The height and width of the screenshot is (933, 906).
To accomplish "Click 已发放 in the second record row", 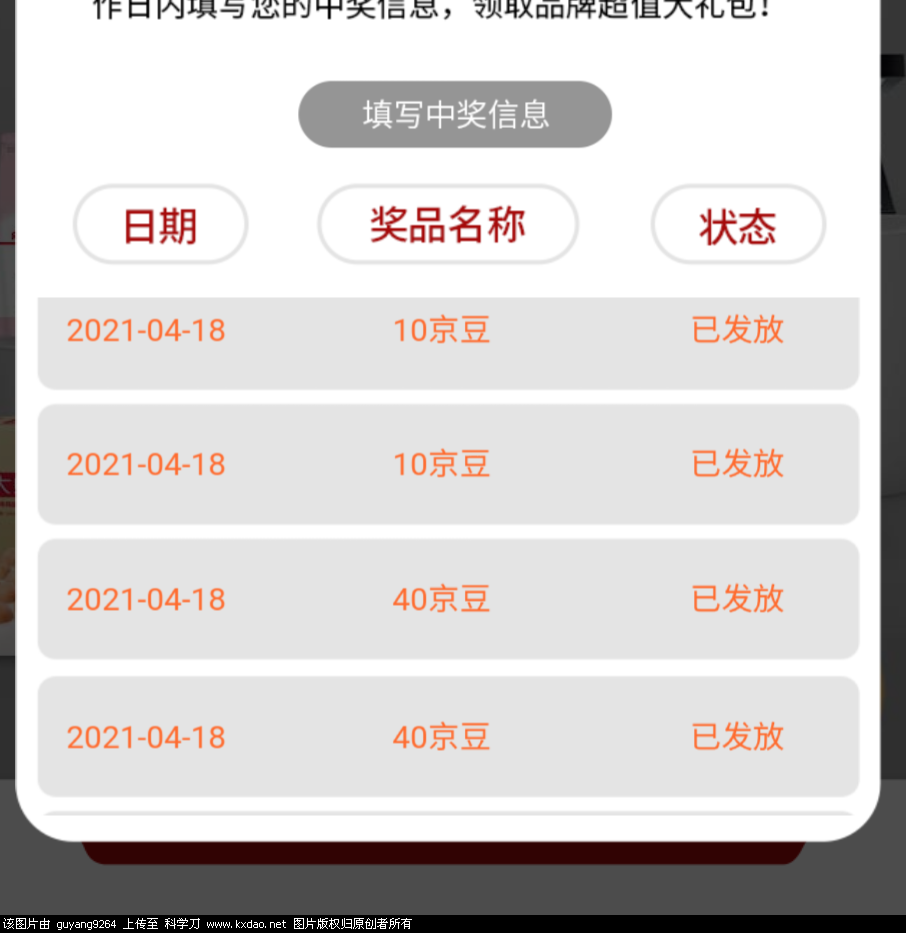I will tap(737, 464).
